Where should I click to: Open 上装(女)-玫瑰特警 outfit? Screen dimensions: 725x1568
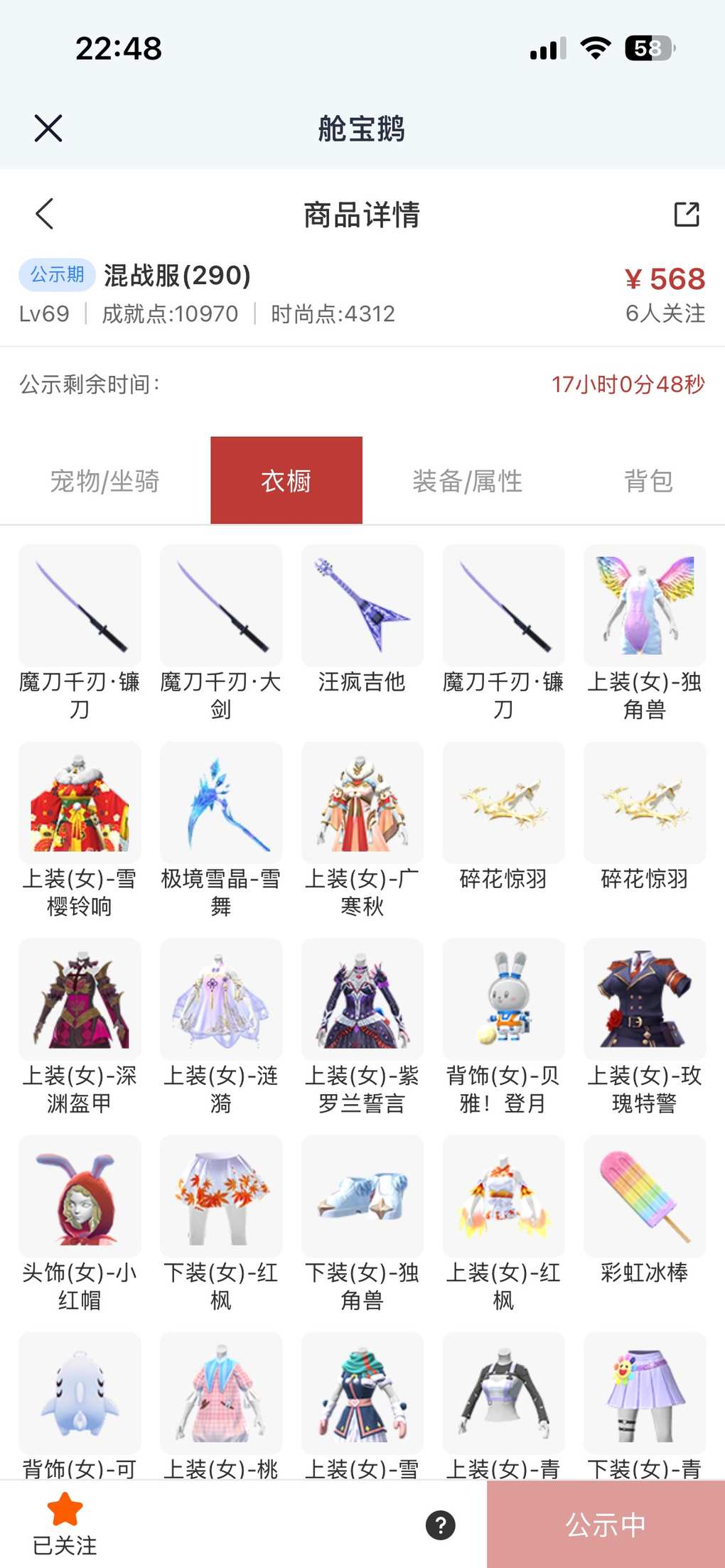(x=645, y=1000)
